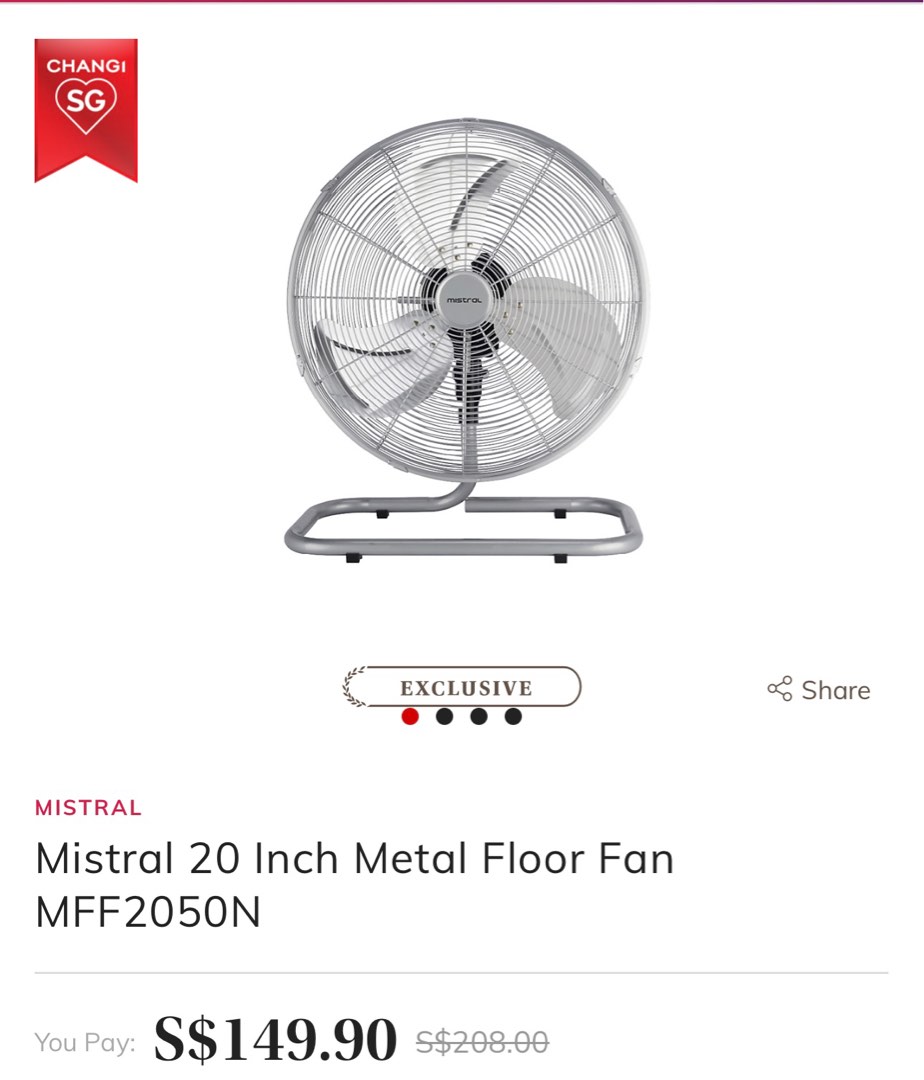Click the share network nodes icon

[x=778, y=689]
